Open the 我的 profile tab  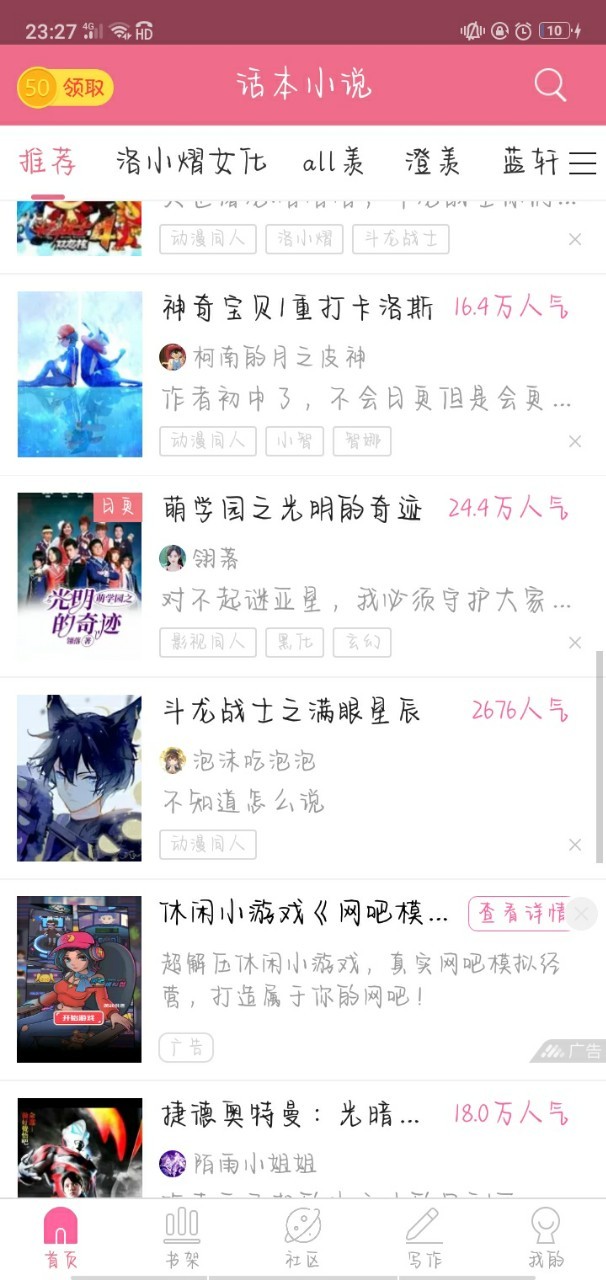546,1238
